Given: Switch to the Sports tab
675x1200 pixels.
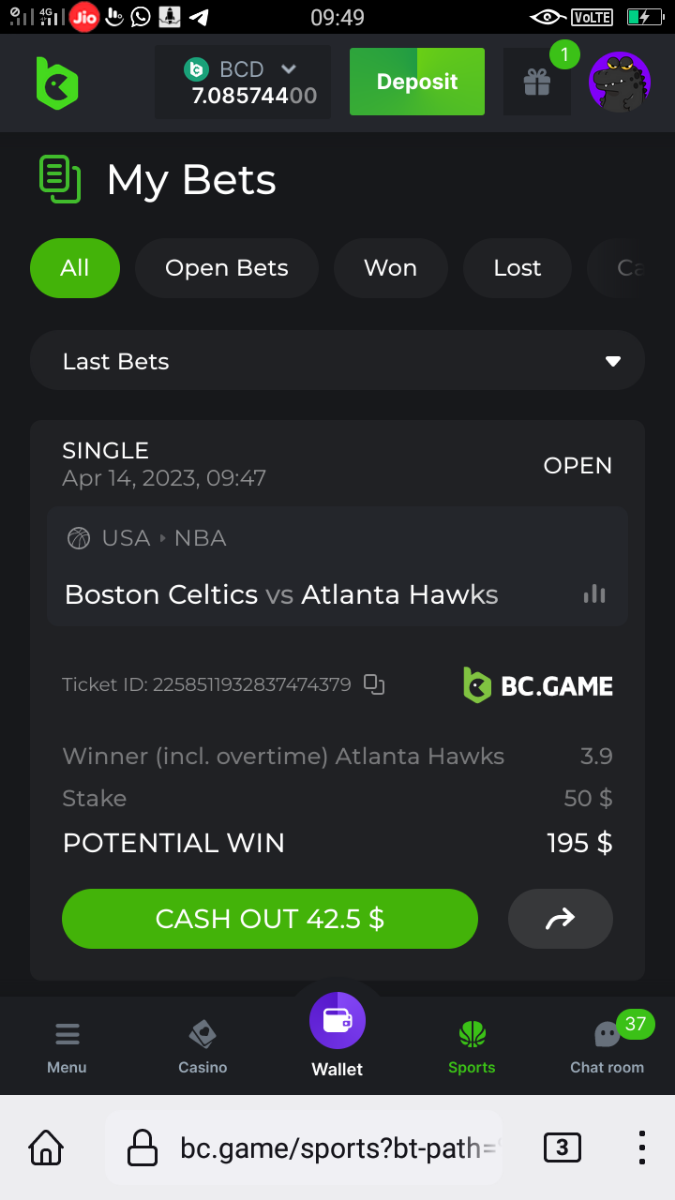Looking at the screenshot, I should tap(472, 1047).
